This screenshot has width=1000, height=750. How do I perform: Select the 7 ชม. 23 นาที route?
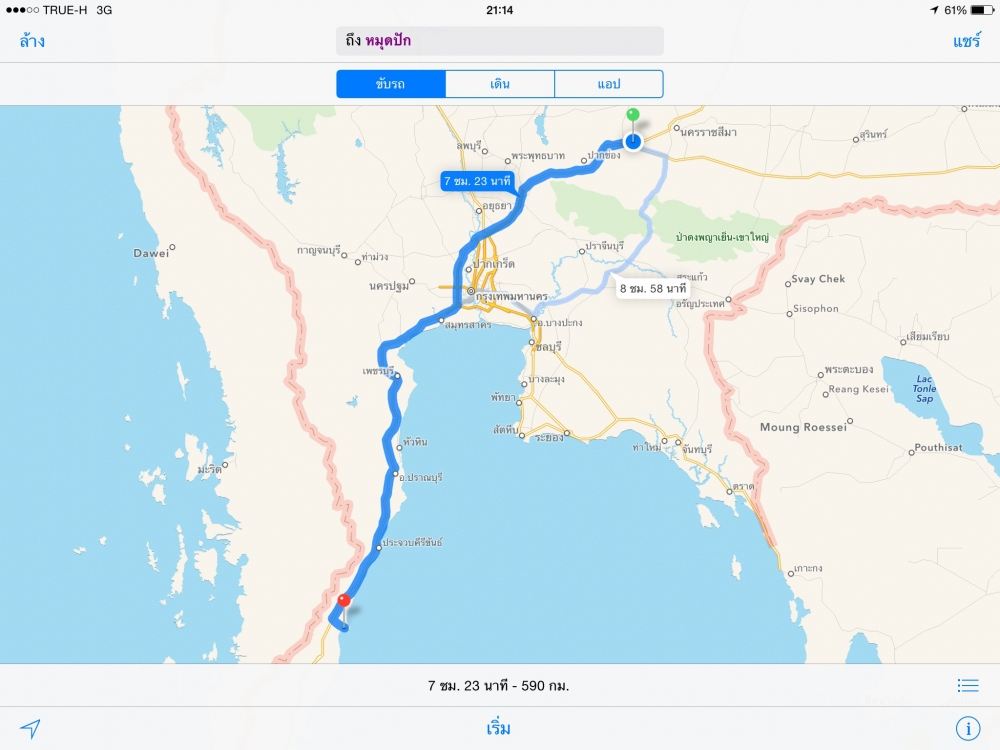[x=477, y=181]
